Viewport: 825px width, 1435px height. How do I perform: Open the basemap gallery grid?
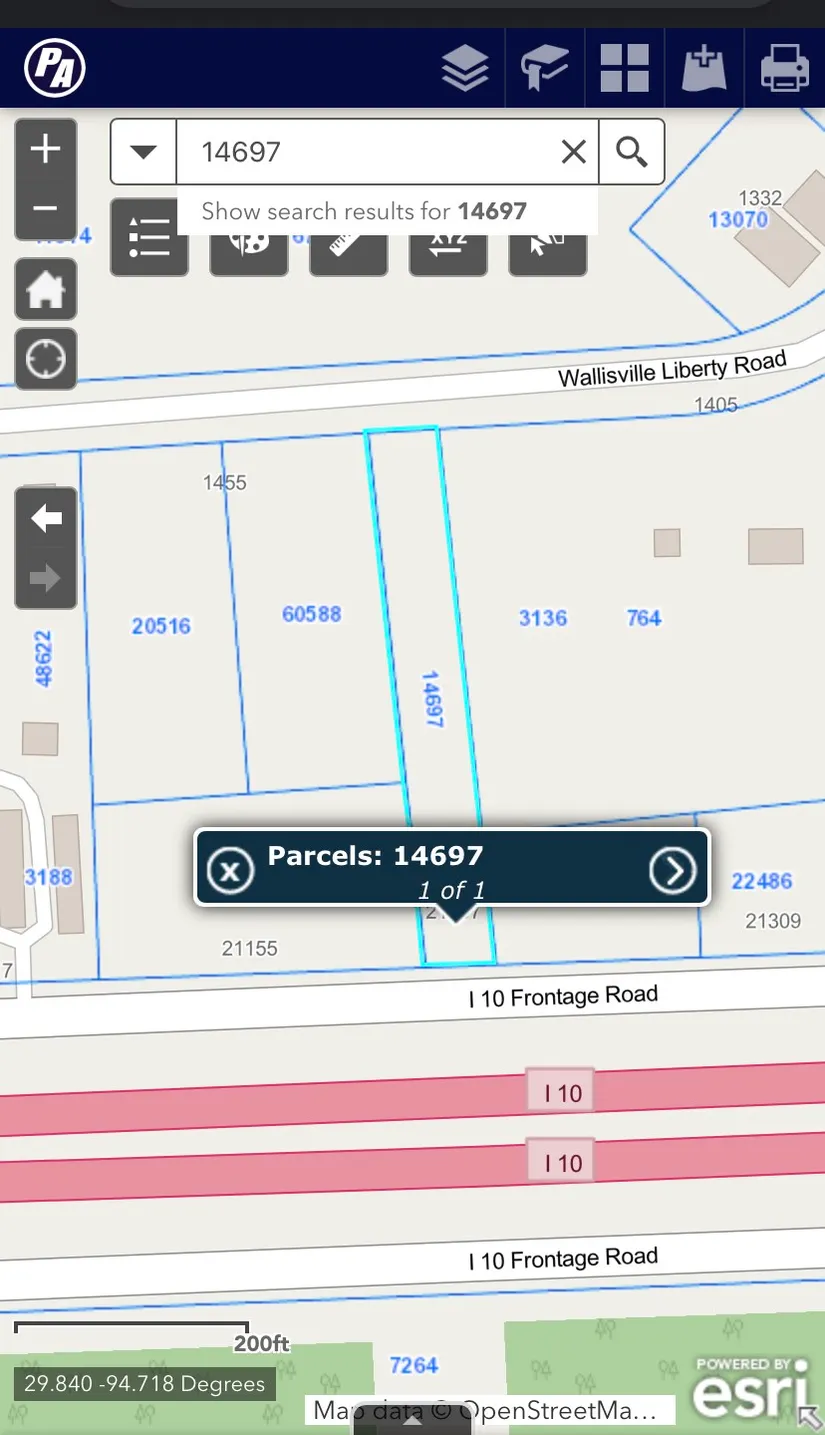(625, 69)
